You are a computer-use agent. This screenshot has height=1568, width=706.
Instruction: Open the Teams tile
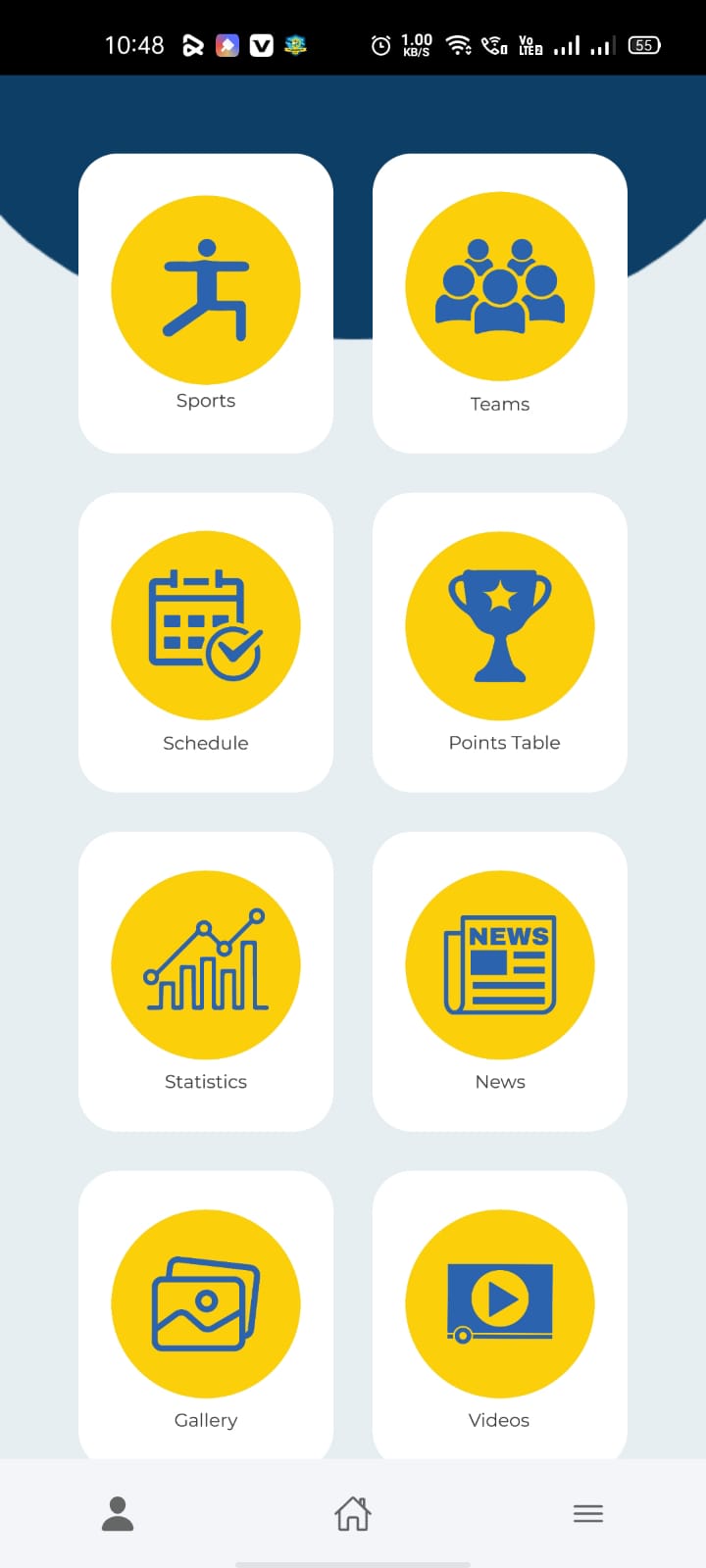pos(500,303)
